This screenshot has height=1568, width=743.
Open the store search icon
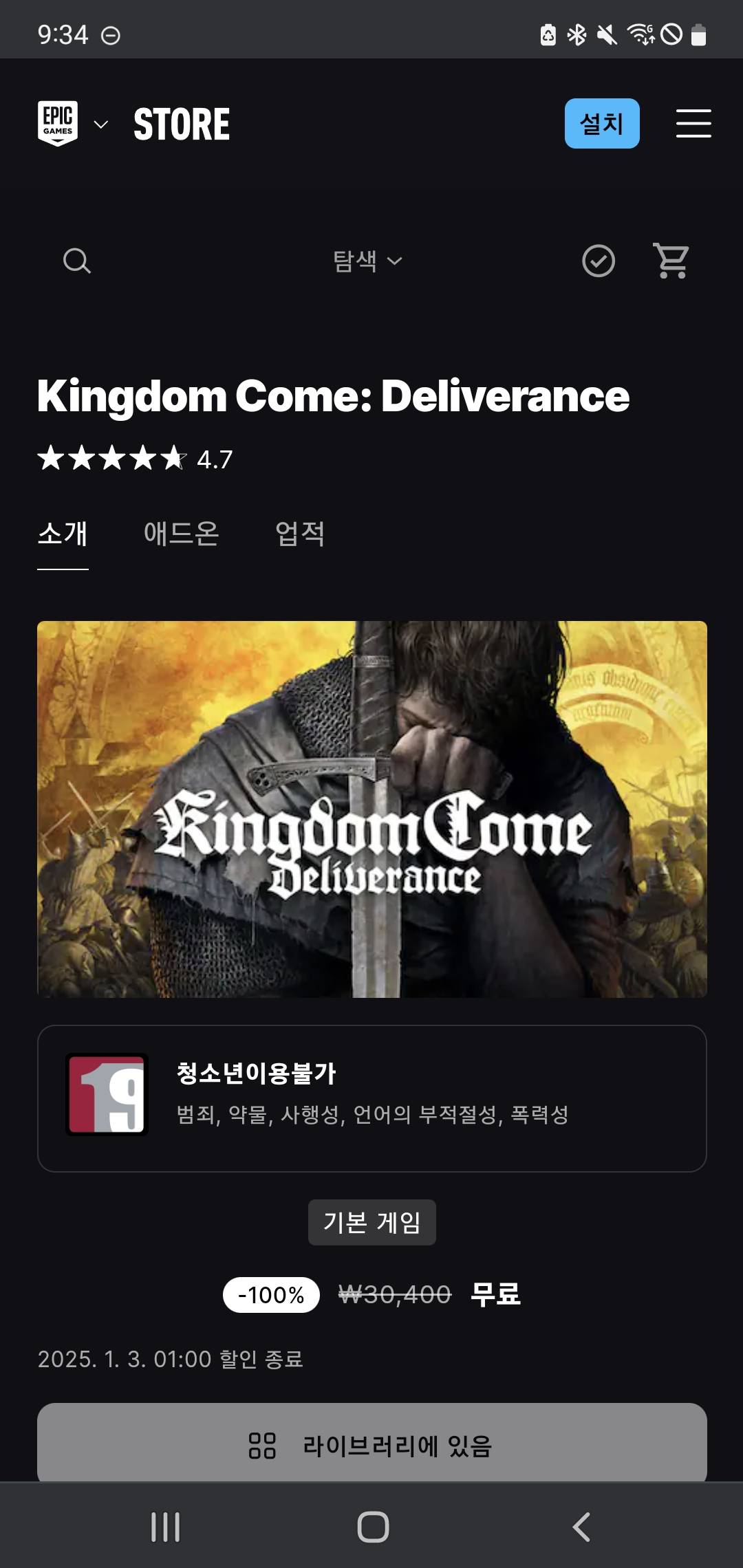click(76, 261)
